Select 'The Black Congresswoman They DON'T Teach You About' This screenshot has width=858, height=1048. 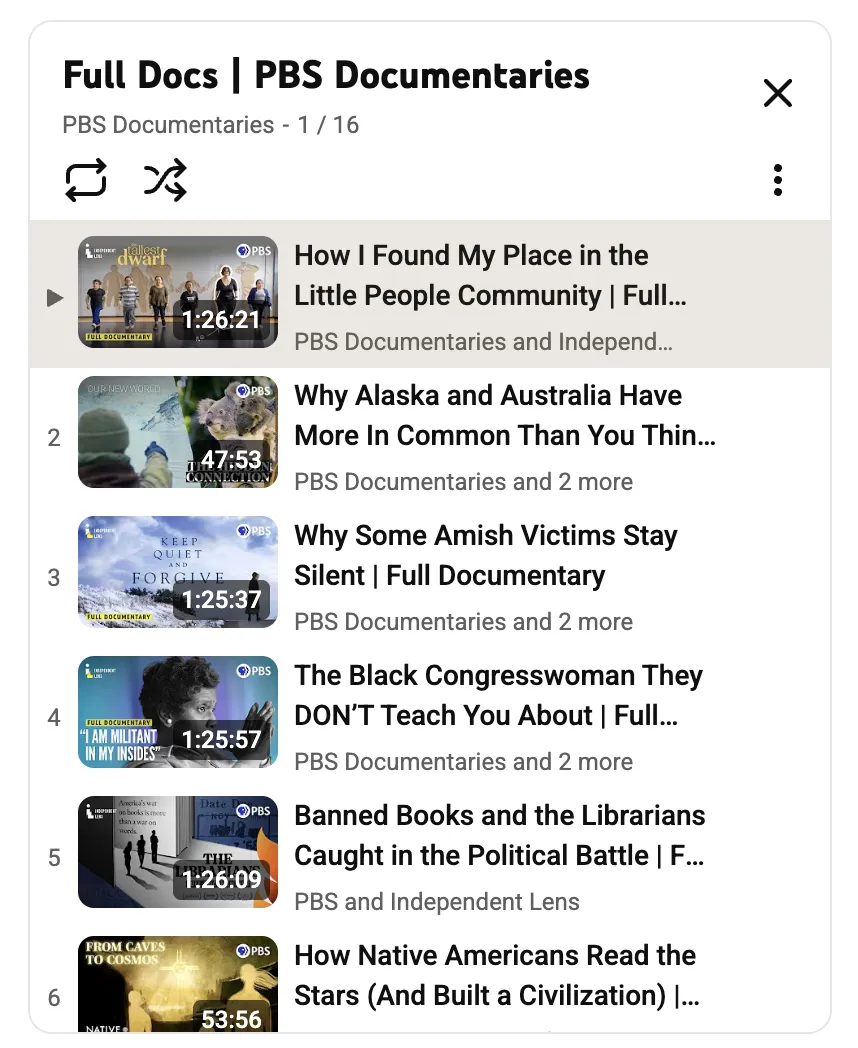coord(498,695)
